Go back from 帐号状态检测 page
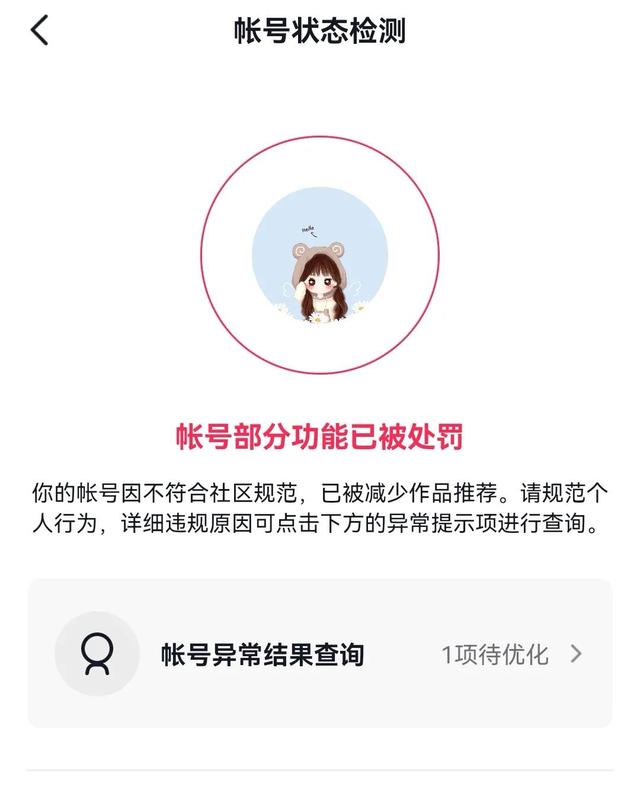This screenshot has width=640, height=802. (39, 30)
